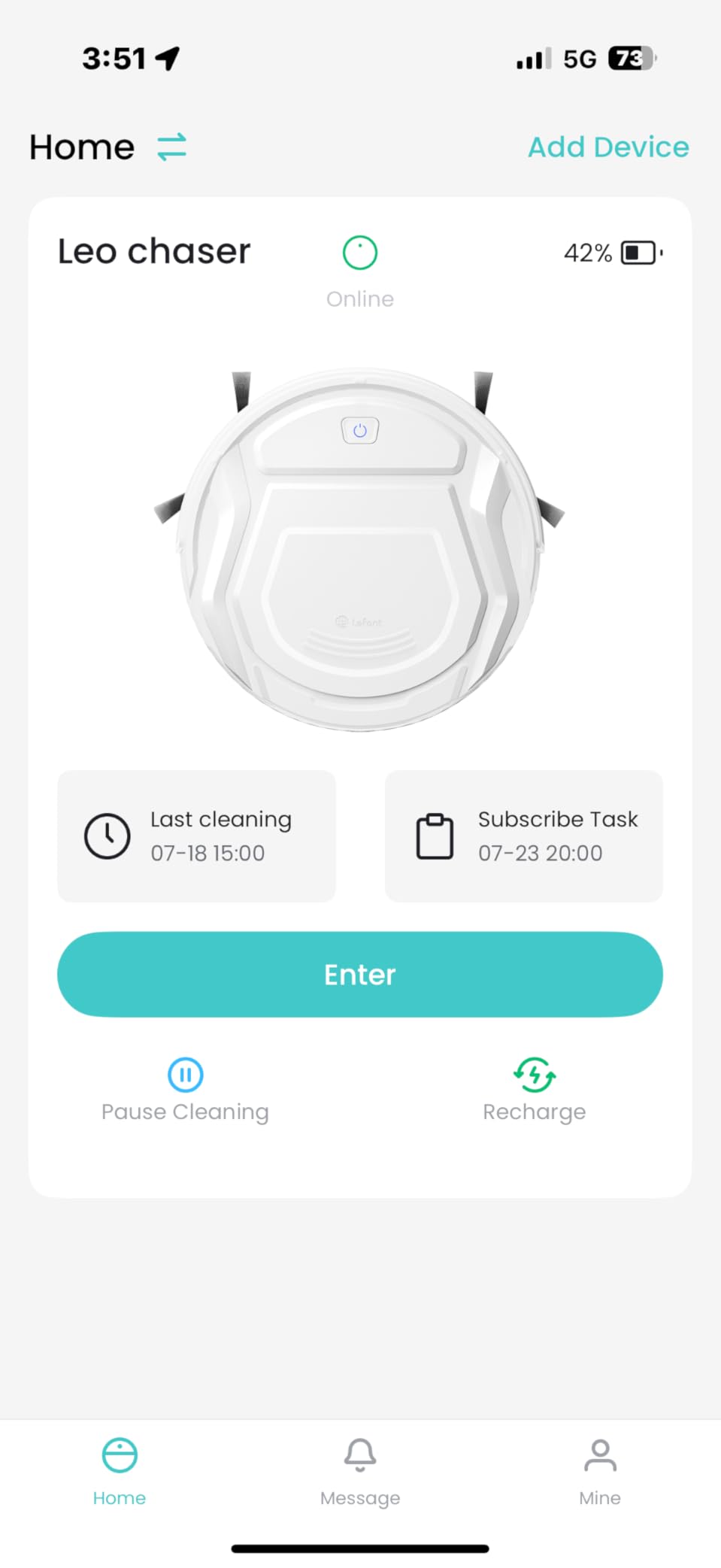Open the Subscribe Task card
The image size is (721, 1568).
point(524,836)
